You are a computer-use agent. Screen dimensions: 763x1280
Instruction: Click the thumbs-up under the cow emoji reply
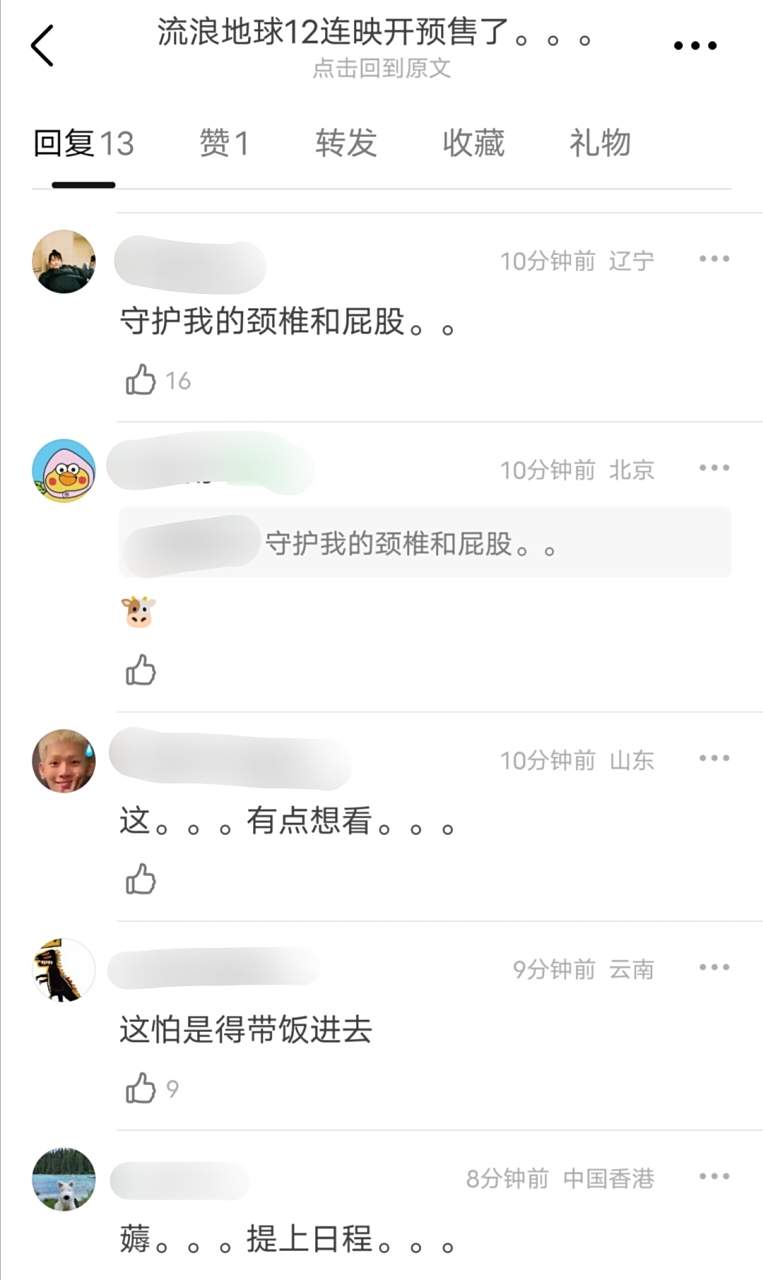pos(142,670)
